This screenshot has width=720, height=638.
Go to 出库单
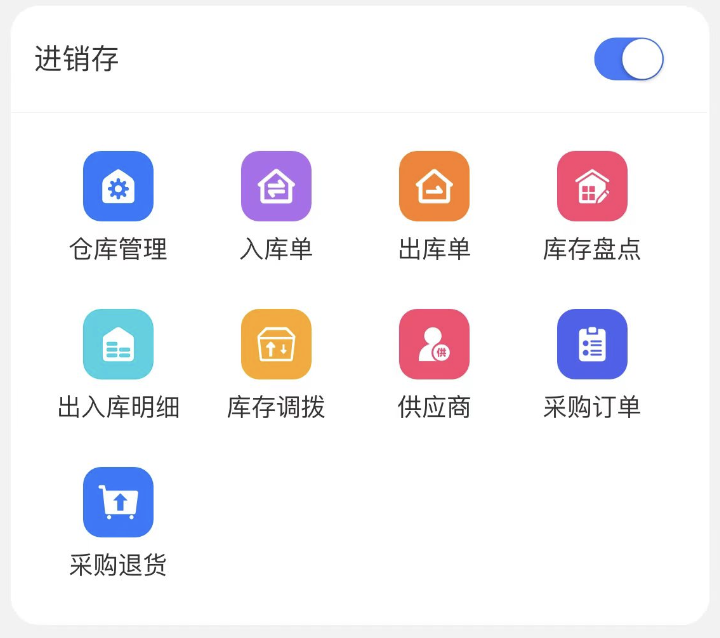point(434,186)
